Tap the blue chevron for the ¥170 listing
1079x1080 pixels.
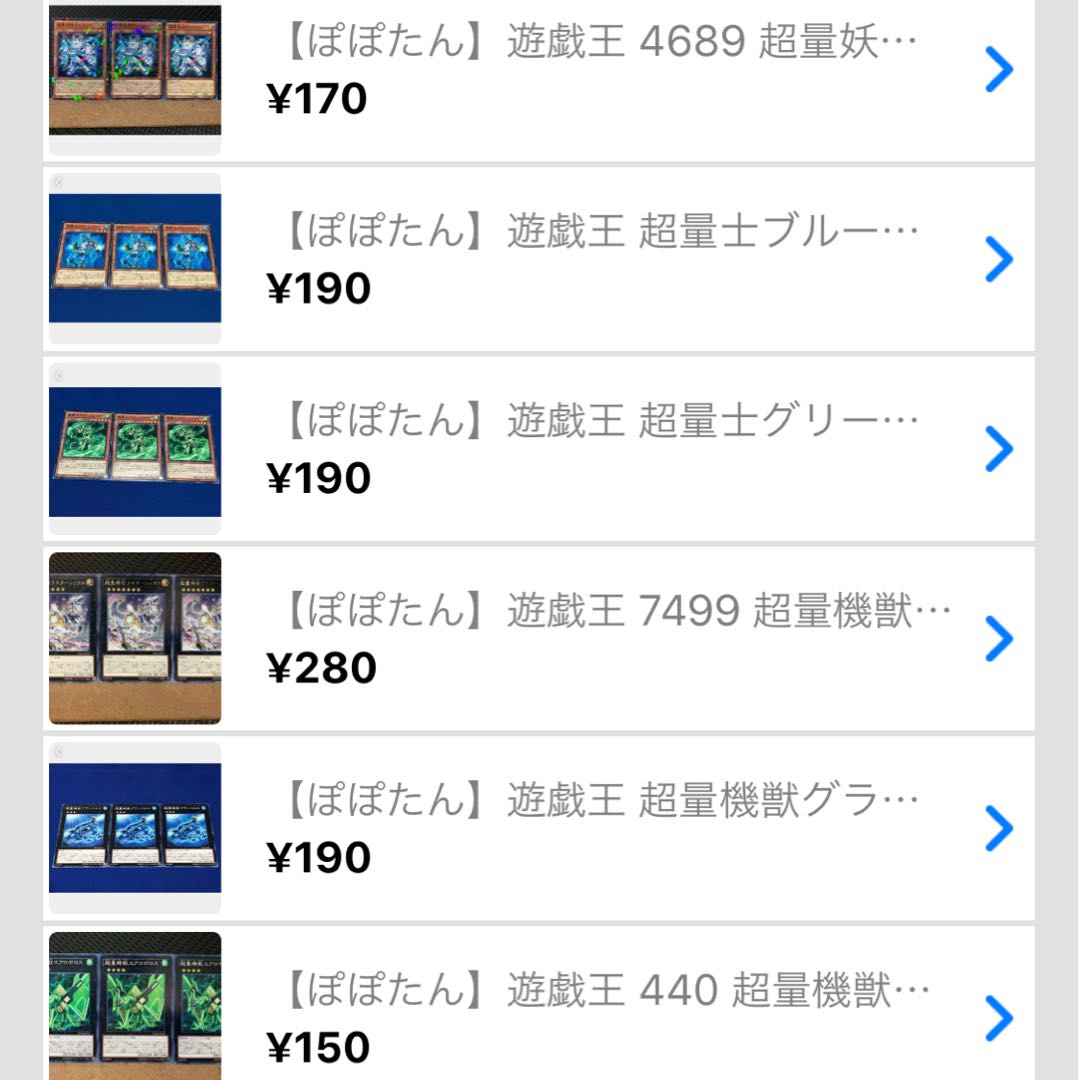pos(997,70)
